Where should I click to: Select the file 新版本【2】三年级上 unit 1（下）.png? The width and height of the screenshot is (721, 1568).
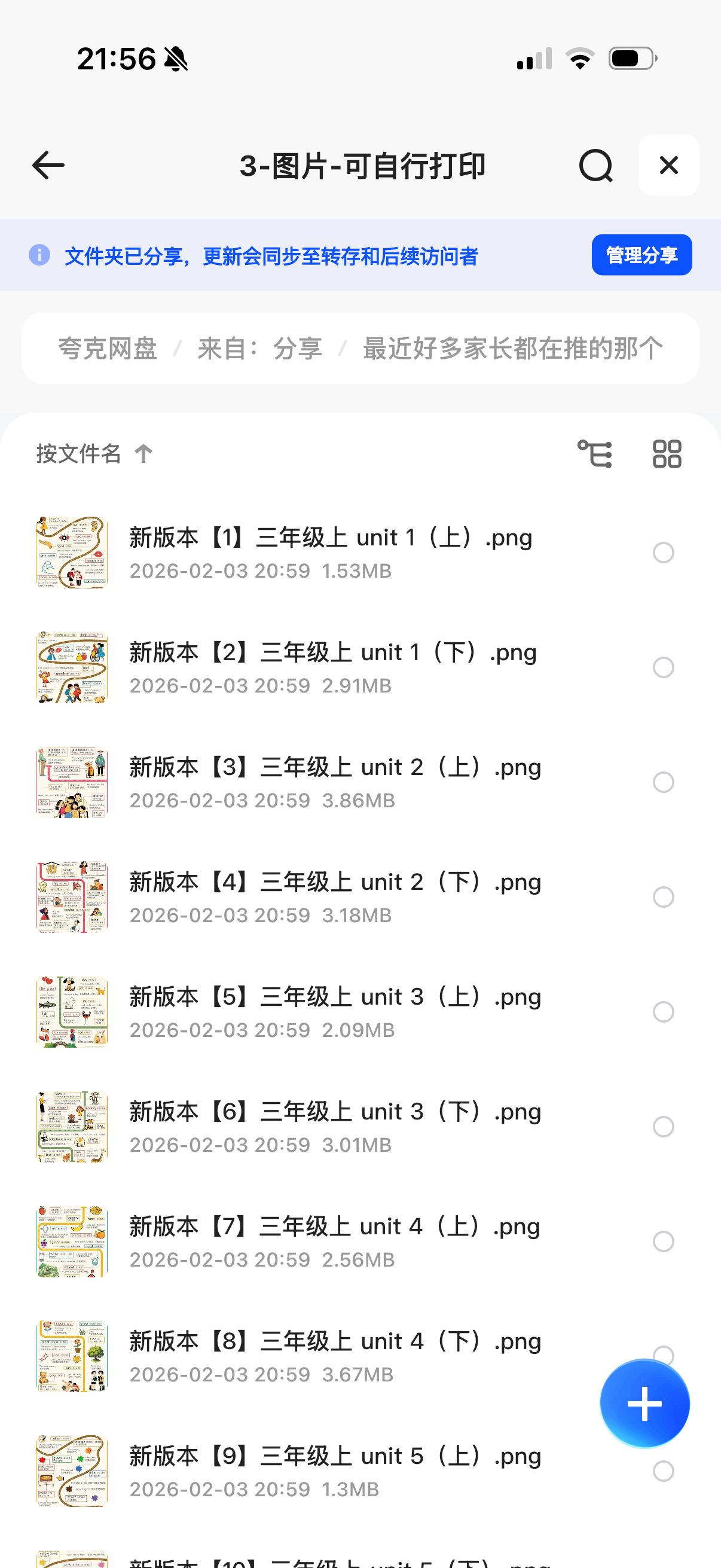[x=662, y=668]
